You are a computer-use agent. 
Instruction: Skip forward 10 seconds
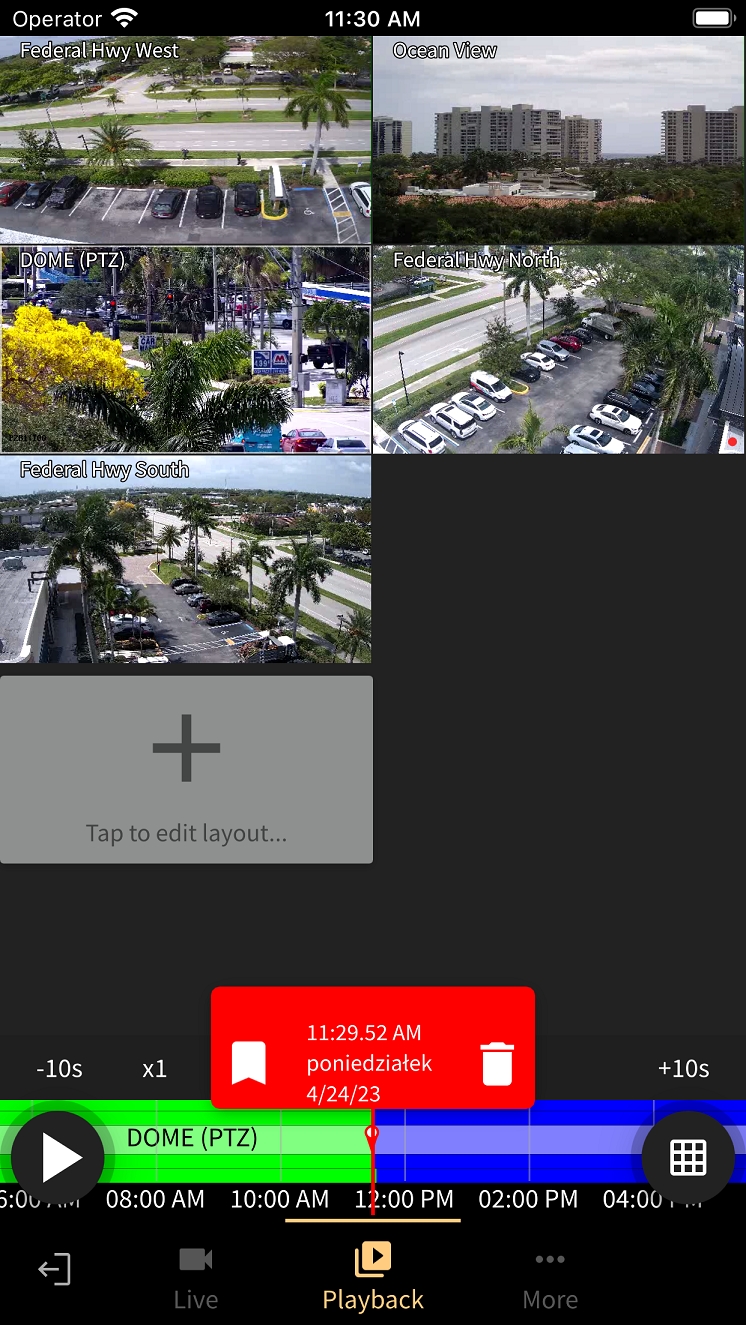pos(683,1068)
